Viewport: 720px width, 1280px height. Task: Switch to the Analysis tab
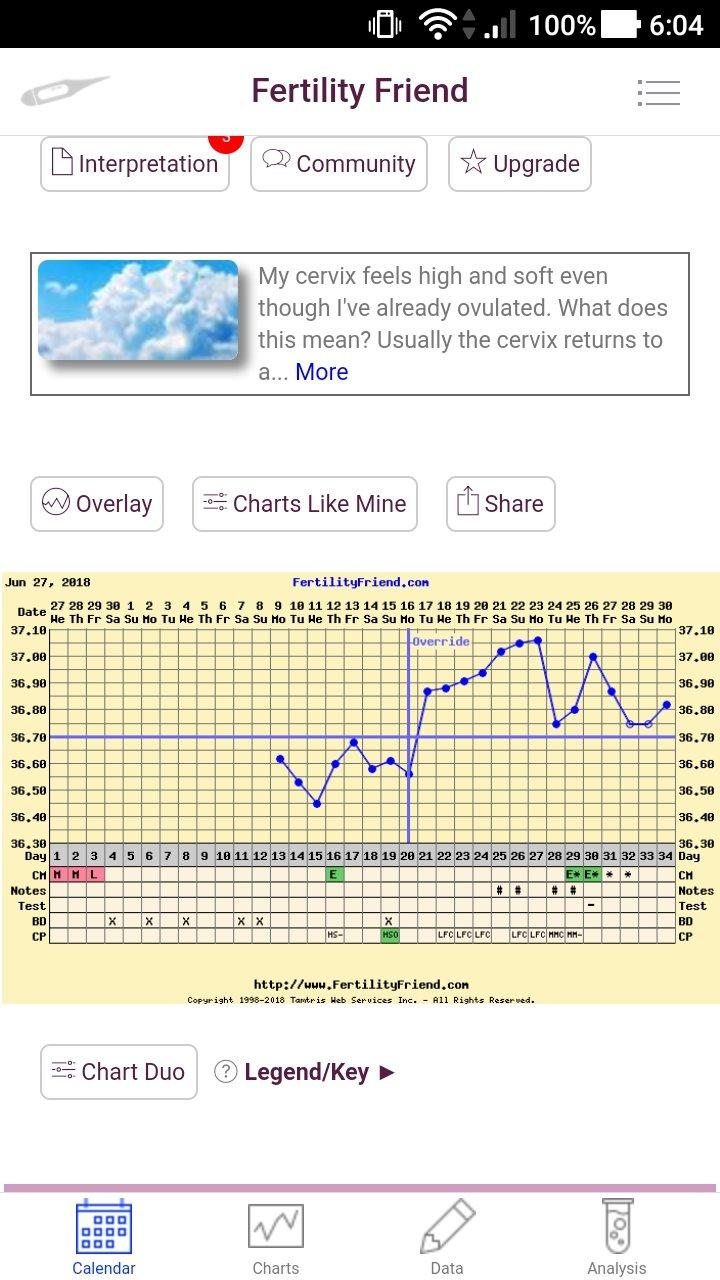tap(617, 1240)
